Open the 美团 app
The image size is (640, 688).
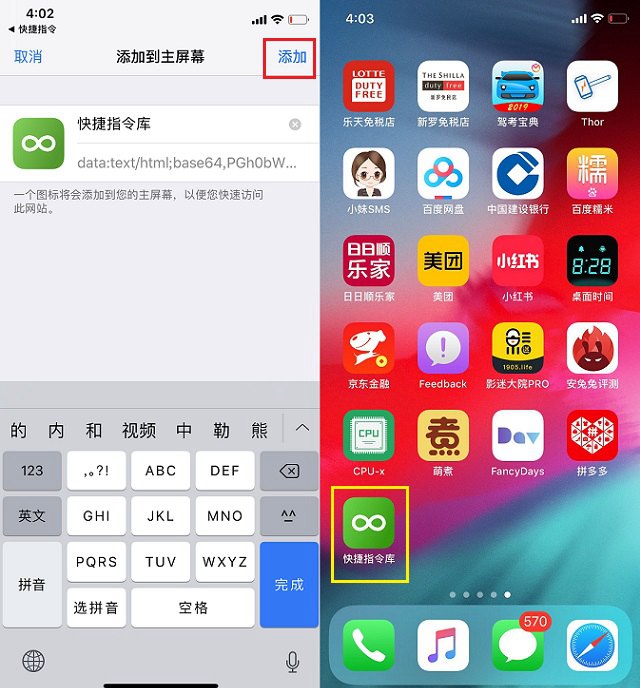tap(443, 262)
